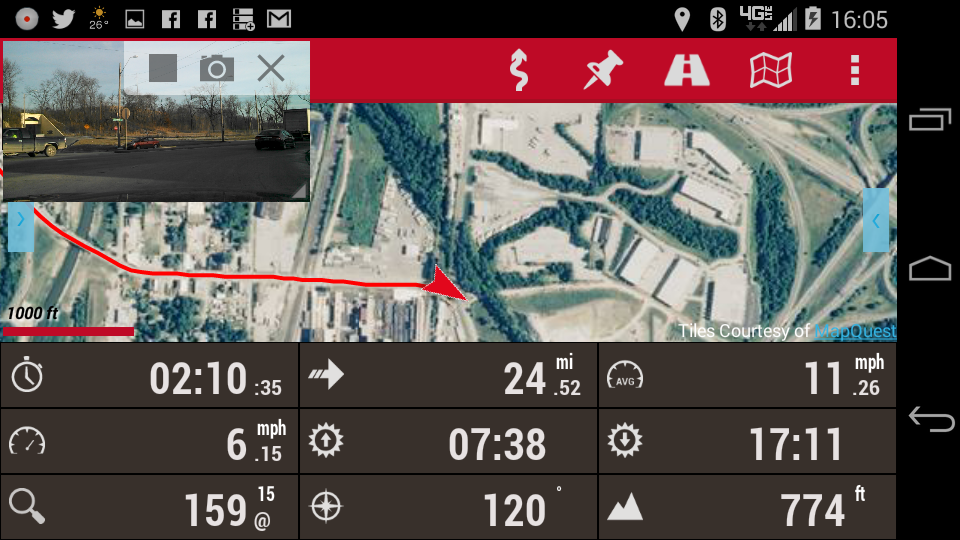
Task: Open recent apps from navigation bar
Action: tap(930, 120)
